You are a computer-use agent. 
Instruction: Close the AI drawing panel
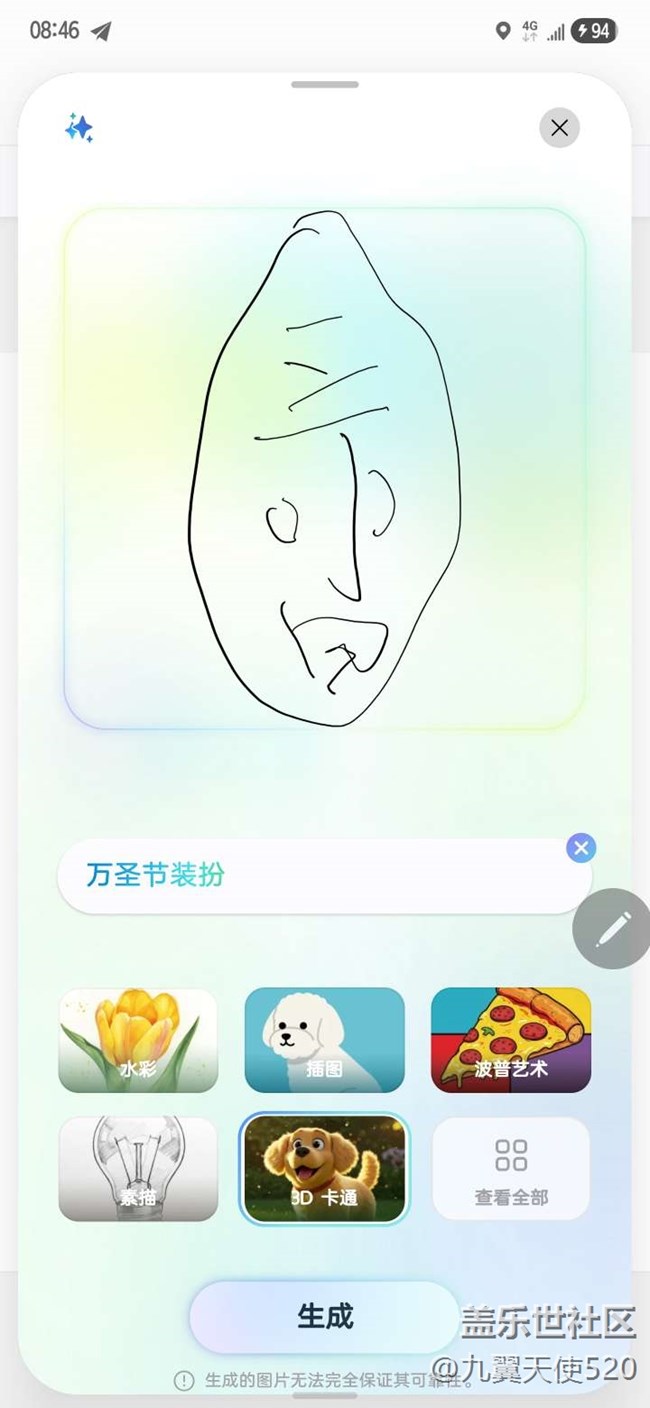(x=559, y=128)
